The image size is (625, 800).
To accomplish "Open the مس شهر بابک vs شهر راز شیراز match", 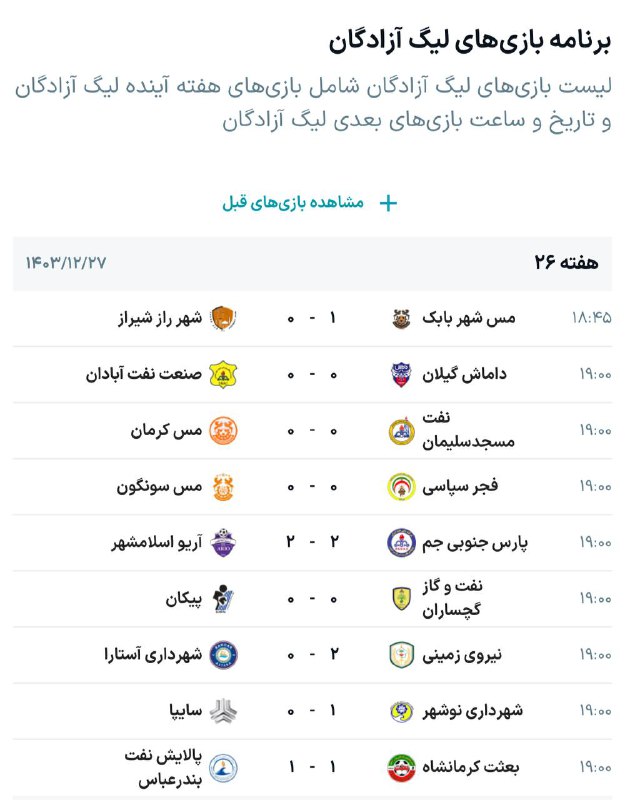I will point(312,319).
